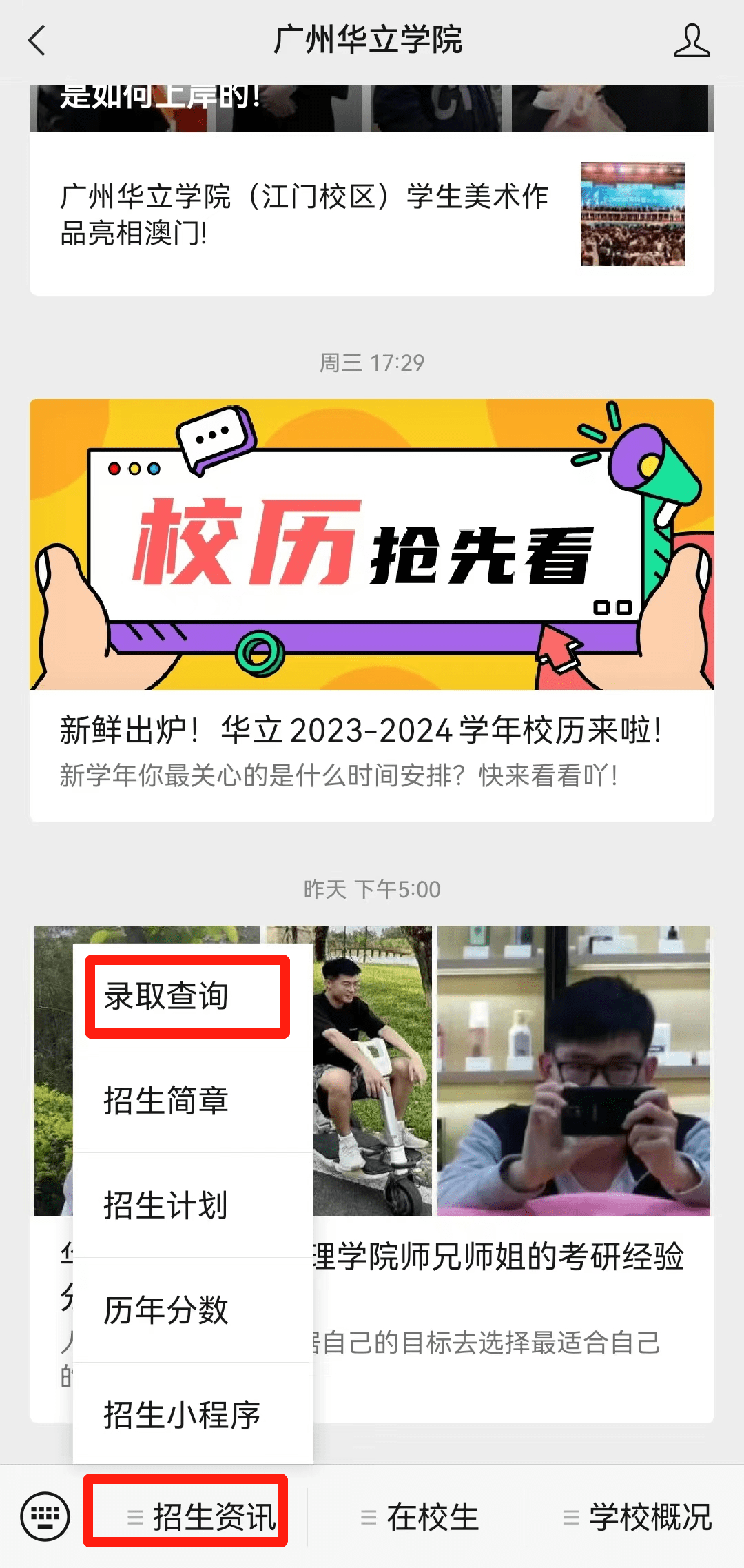
Task: Switch to keyboard input mode
Action: [x=45, y=1517]
